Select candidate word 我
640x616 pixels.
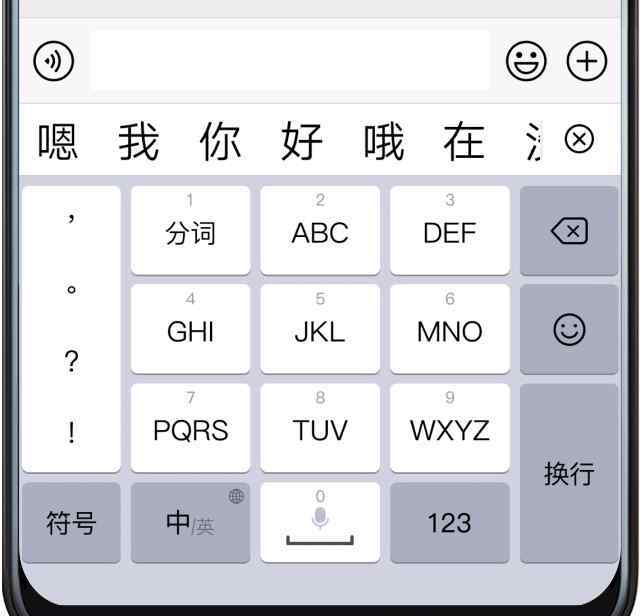point(139,141)
